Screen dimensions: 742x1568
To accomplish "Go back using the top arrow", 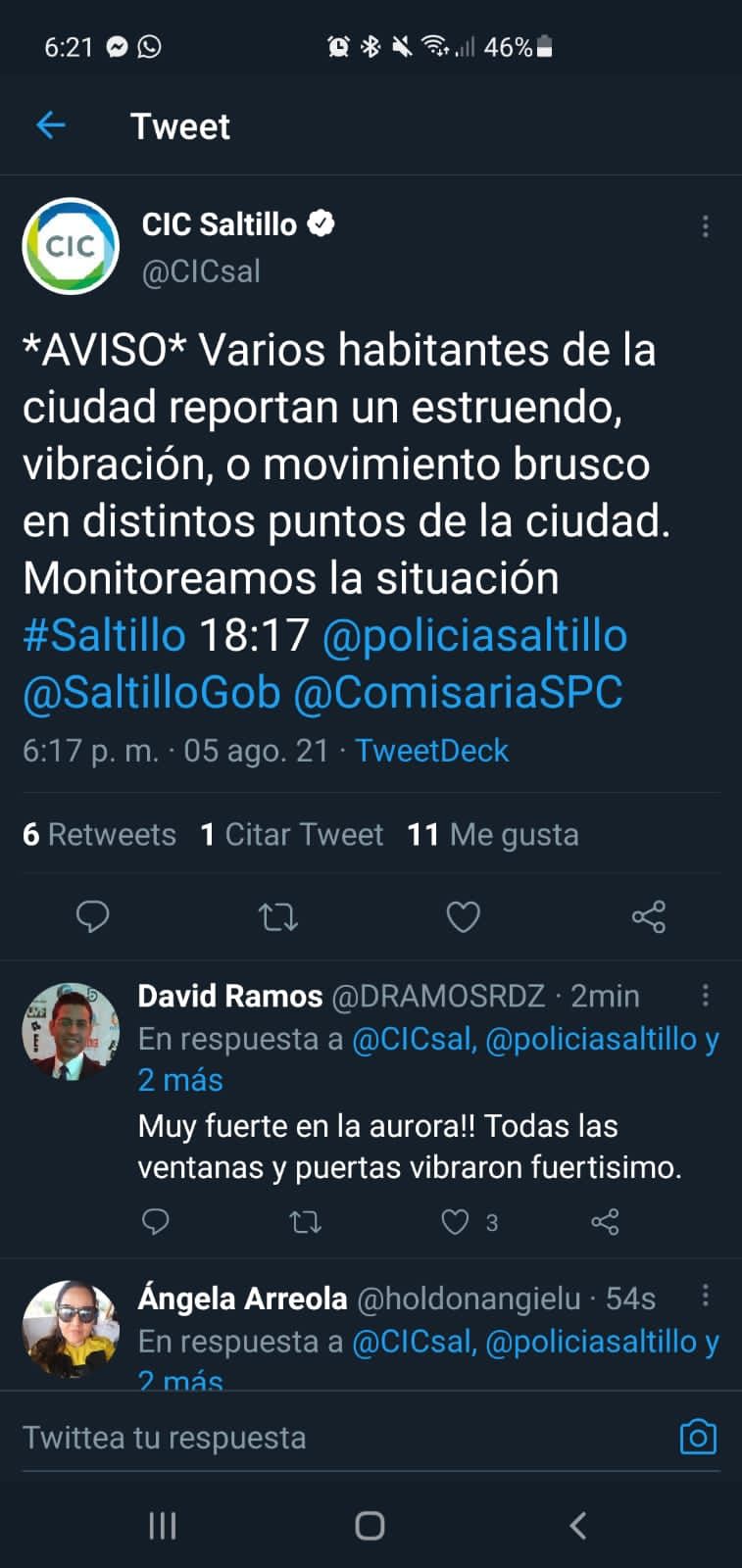I will 50,125.
